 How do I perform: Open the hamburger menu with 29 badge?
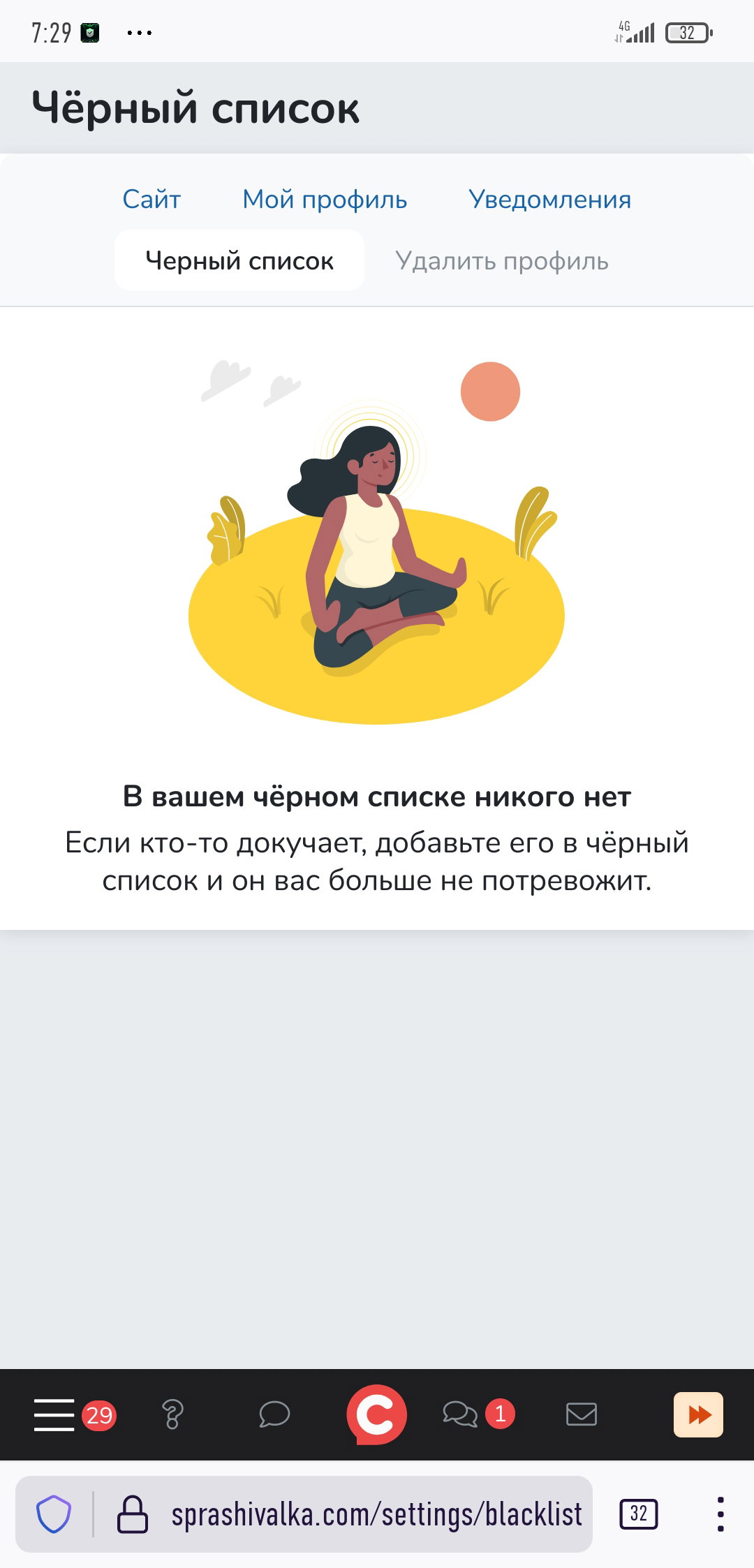point(74,1414)
